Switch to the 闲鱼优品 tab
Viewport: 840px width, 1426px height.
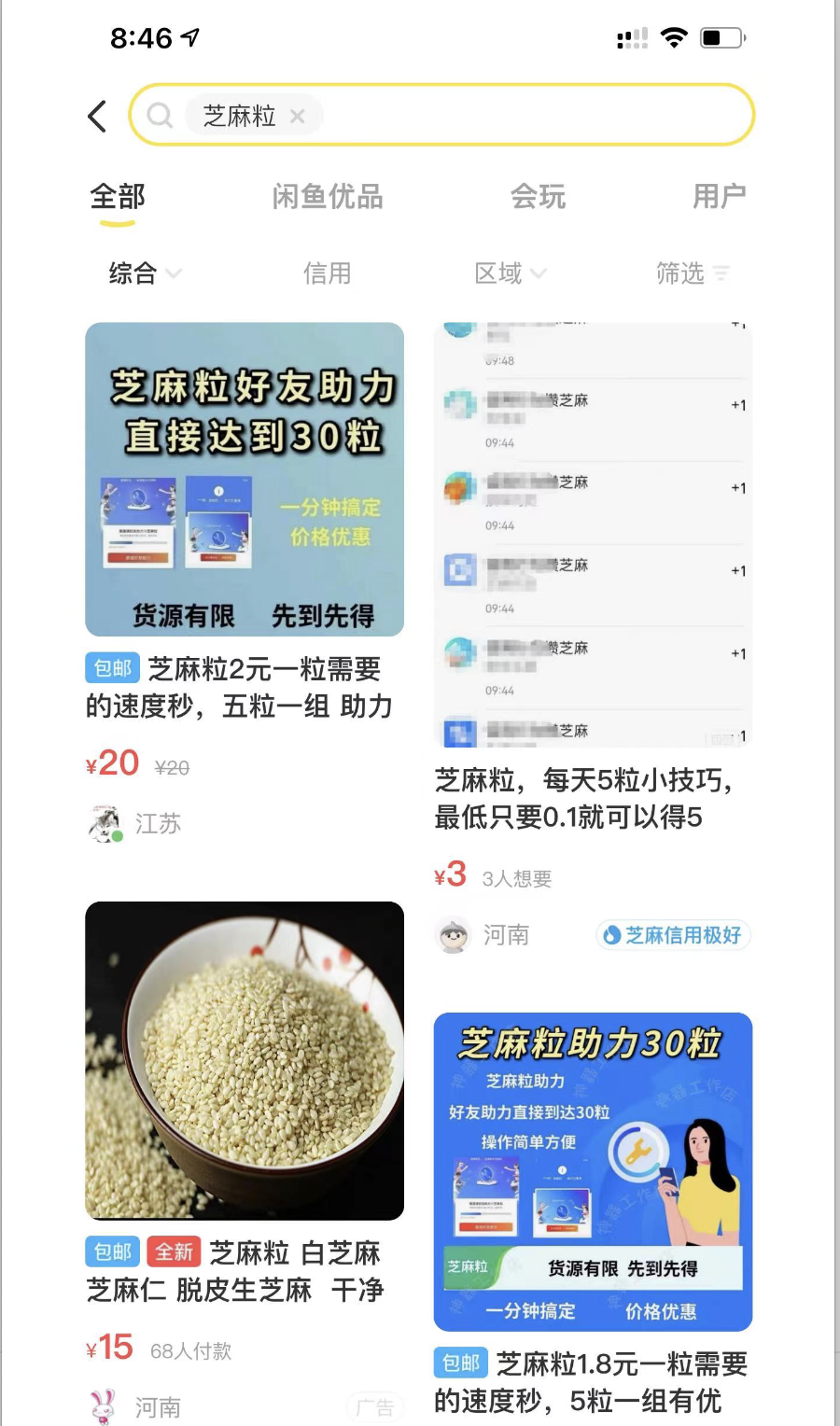pyautogui.click(x=326, y=197)
